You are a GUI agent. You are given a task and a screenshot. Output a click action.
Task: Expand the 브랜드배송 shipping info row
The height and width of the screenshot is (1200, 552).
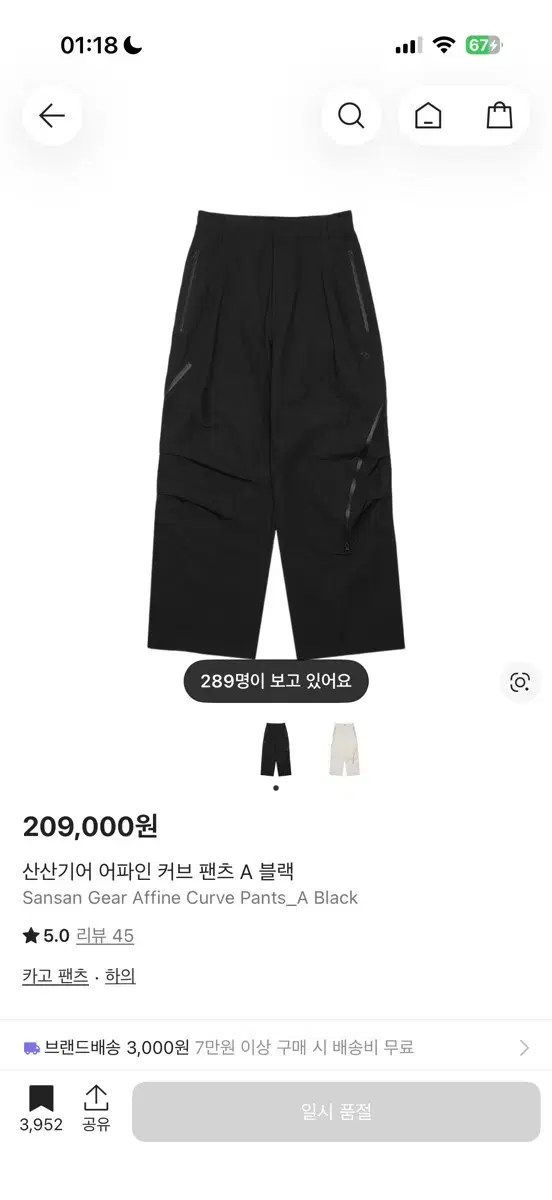coord(276,1047)
